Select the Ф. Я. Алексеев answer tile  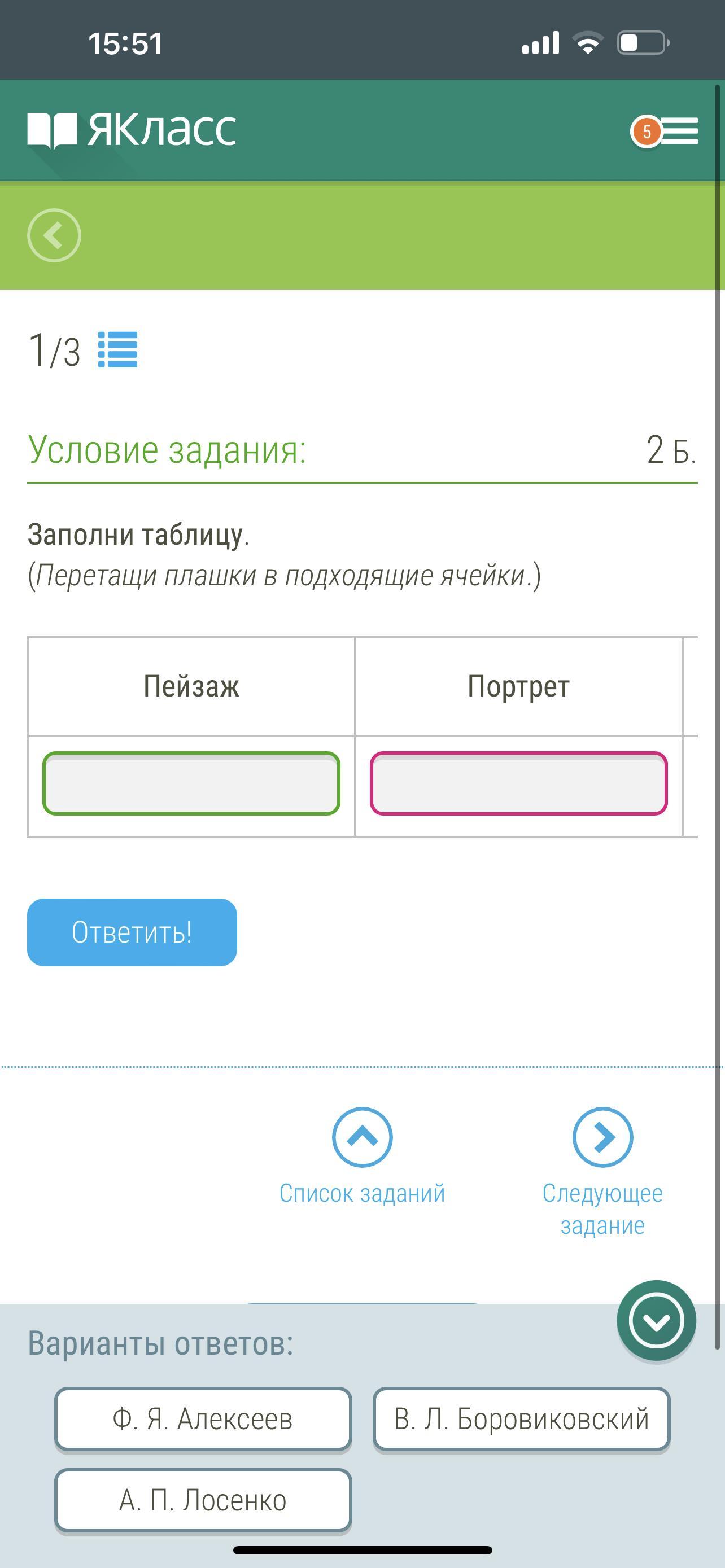coord(203,1419)
